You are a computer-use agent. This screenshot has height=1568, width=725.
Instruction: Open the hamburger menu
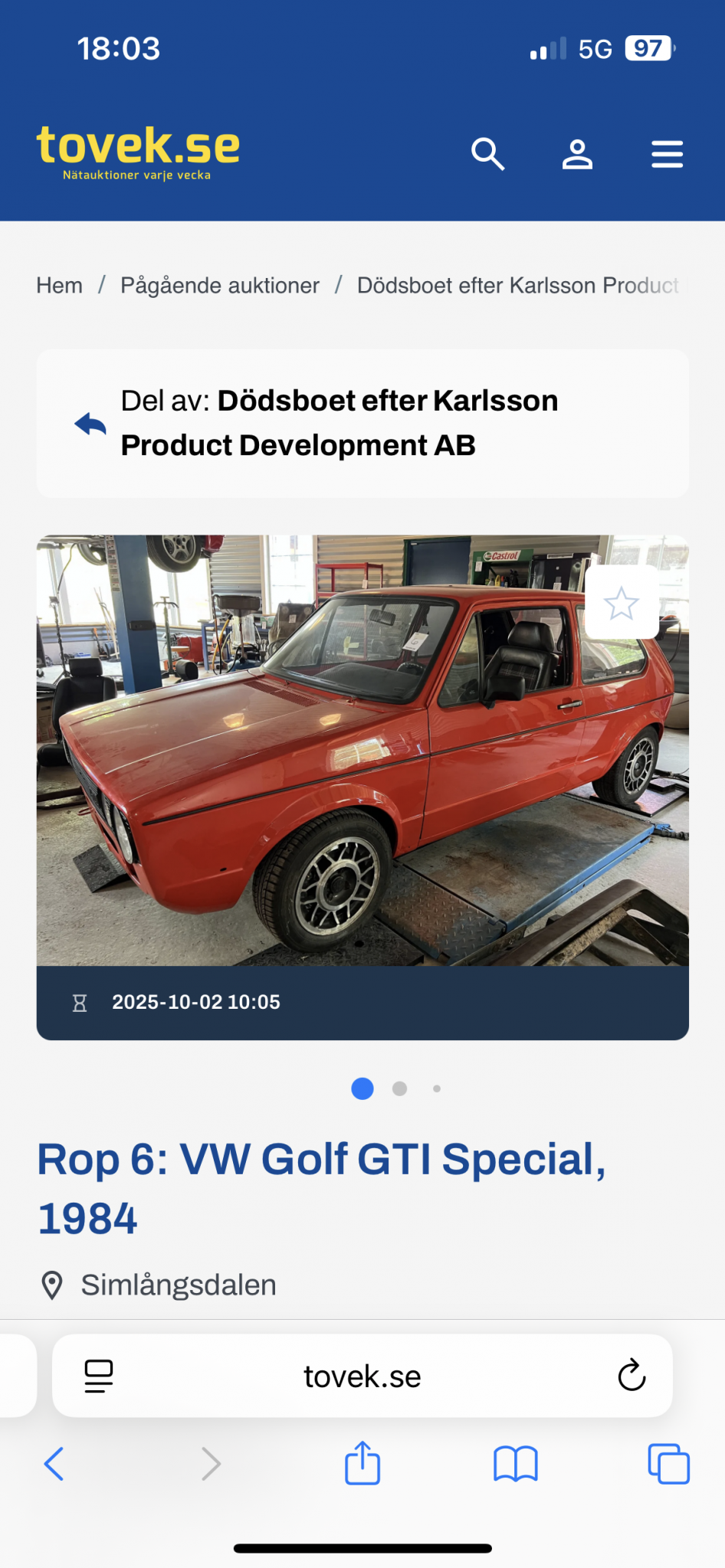tap(667, 154)
